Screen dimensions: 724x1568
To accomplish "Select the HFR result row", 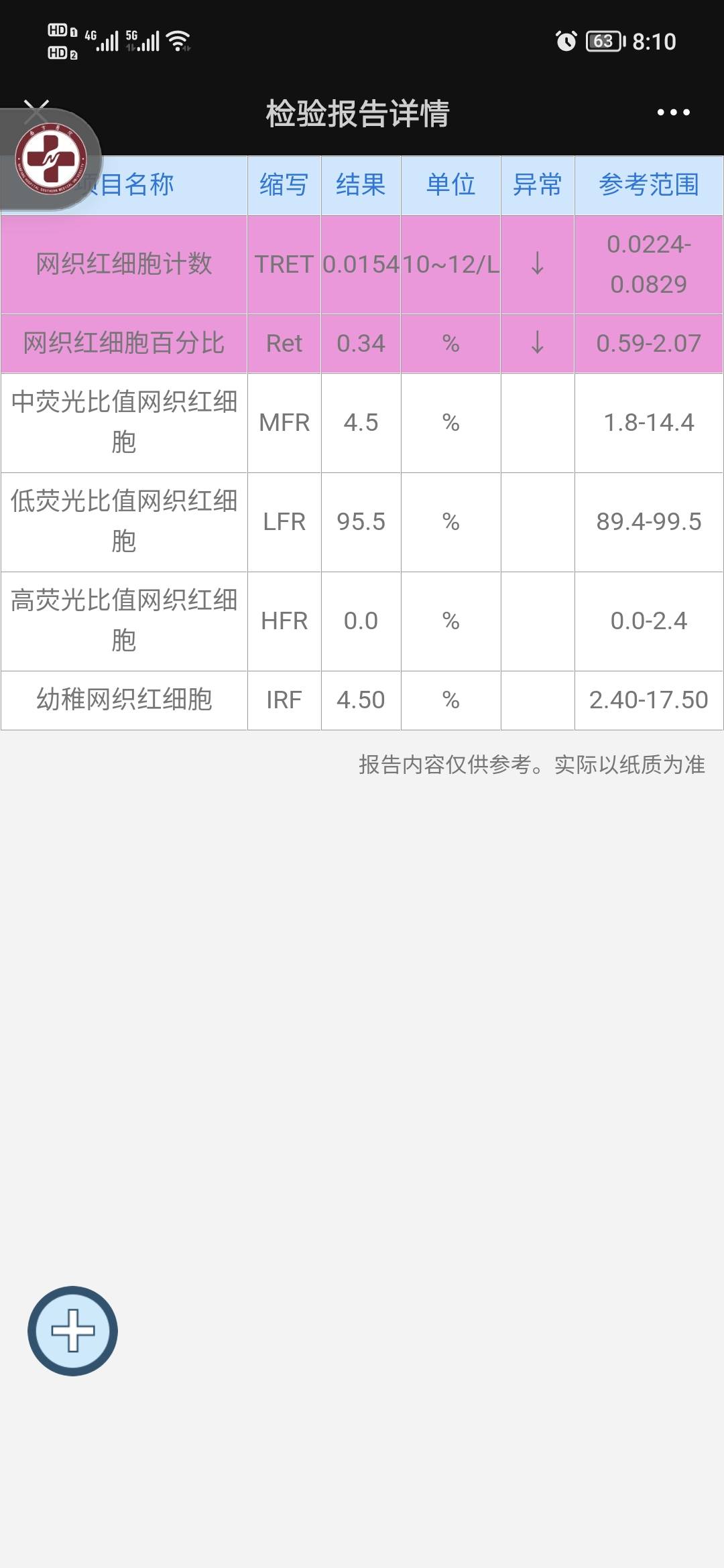I will point(362,620).
